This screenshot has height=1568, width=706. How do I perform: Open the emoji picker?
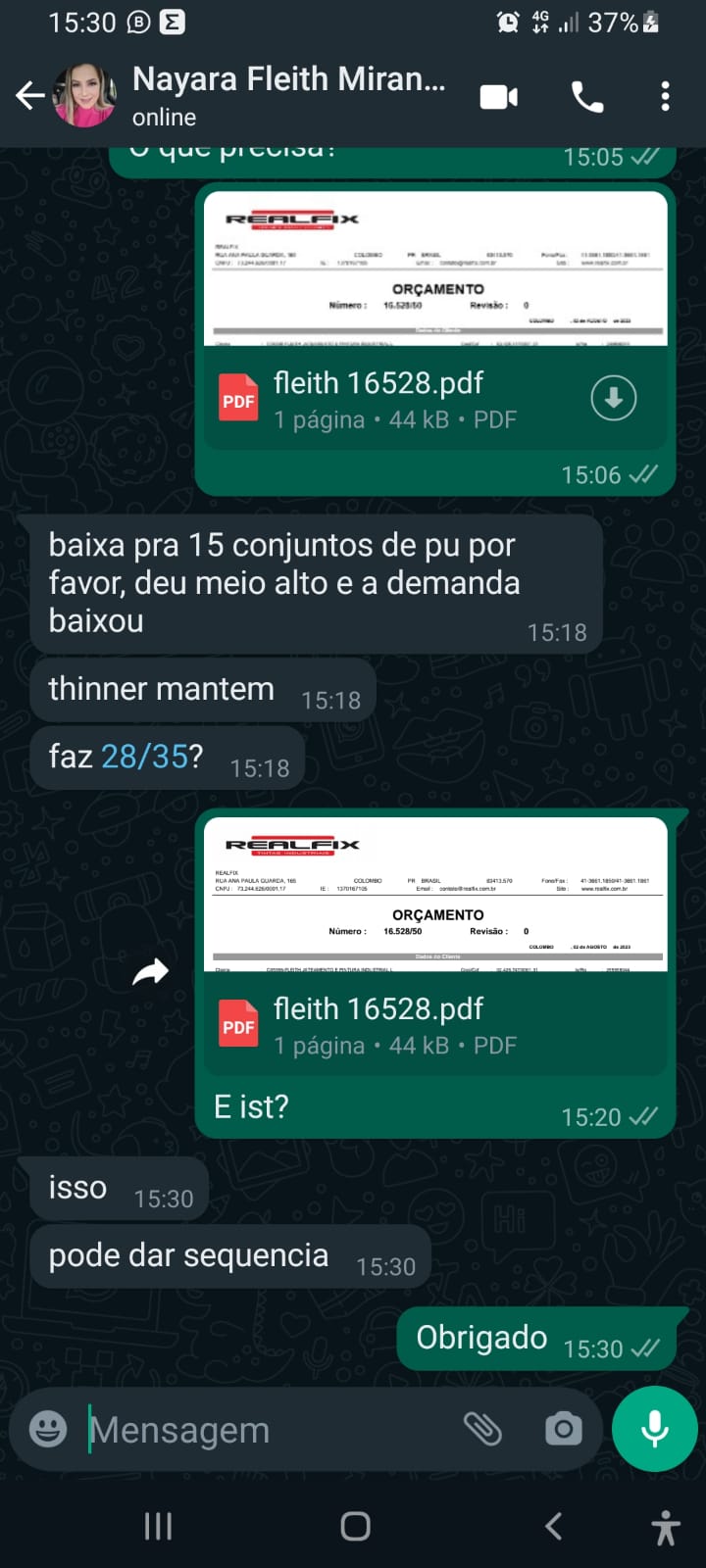(x=48, y=1430)
